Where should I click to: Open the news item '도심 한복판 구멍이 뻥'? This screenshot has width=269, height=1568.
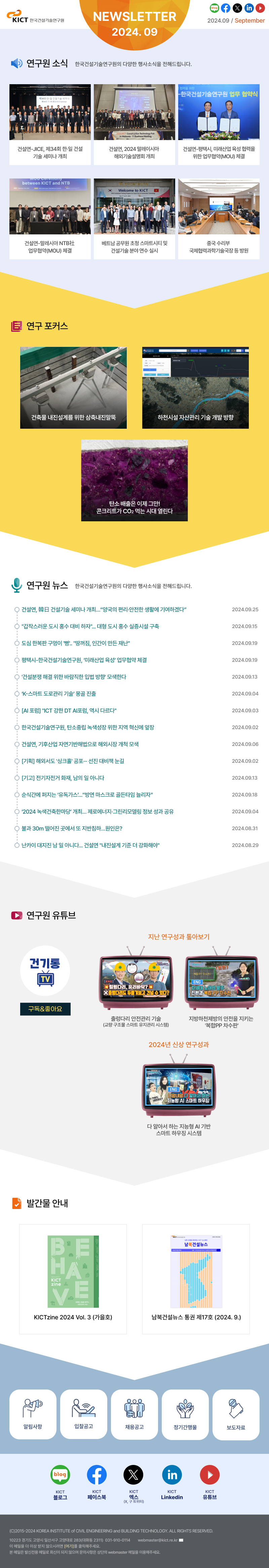coord(75,643)
